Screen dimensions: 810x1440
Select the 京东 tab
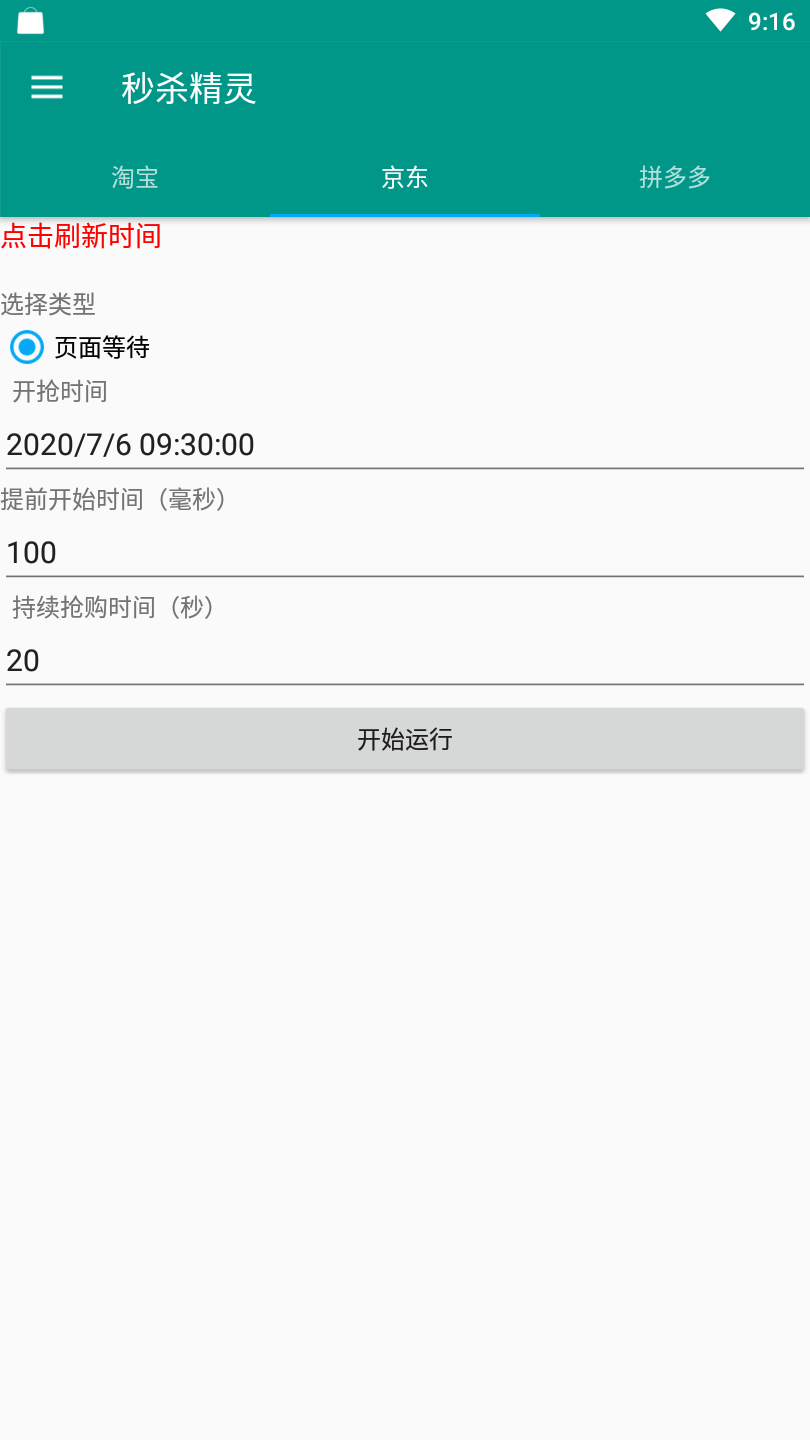pos(405,178)
